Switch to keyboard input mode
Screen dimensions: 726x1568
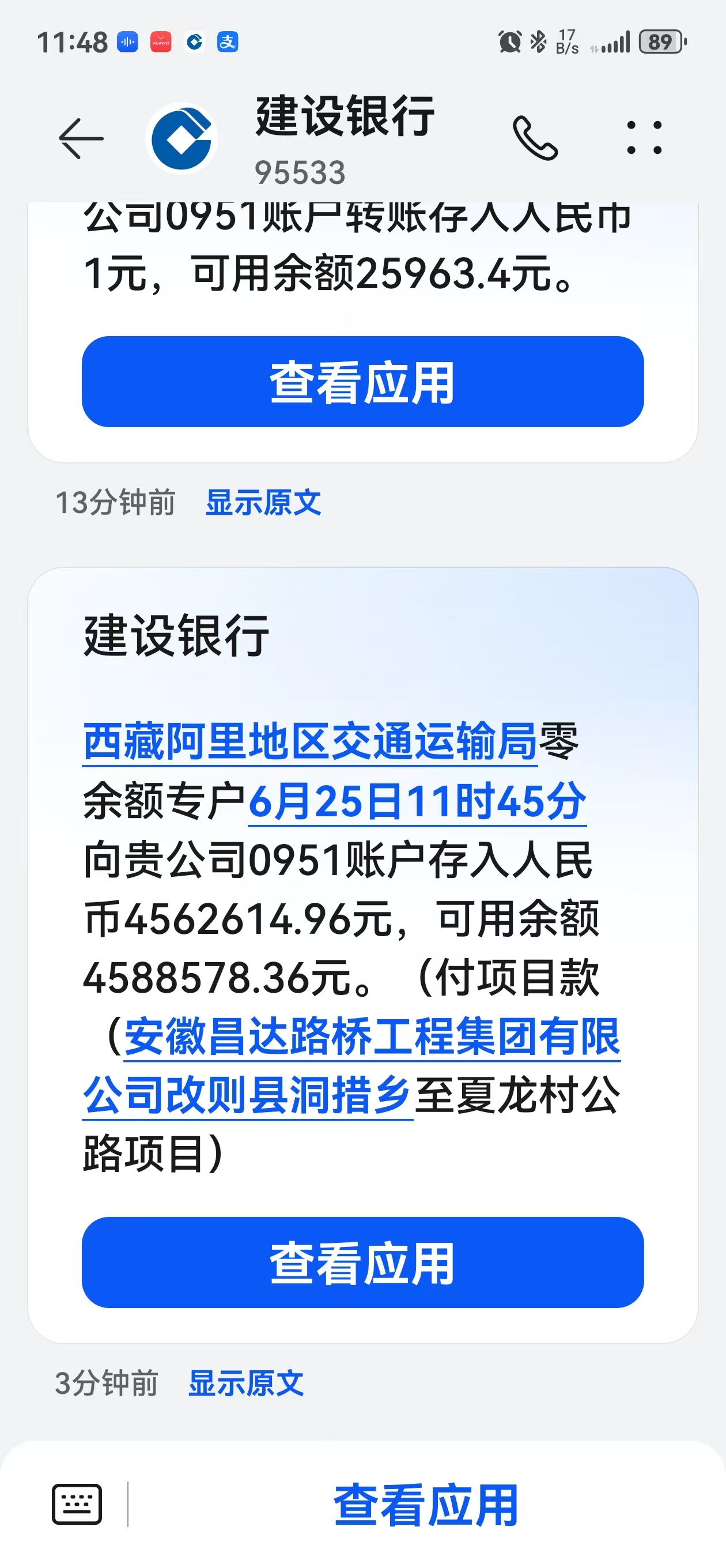[77, 1505]
